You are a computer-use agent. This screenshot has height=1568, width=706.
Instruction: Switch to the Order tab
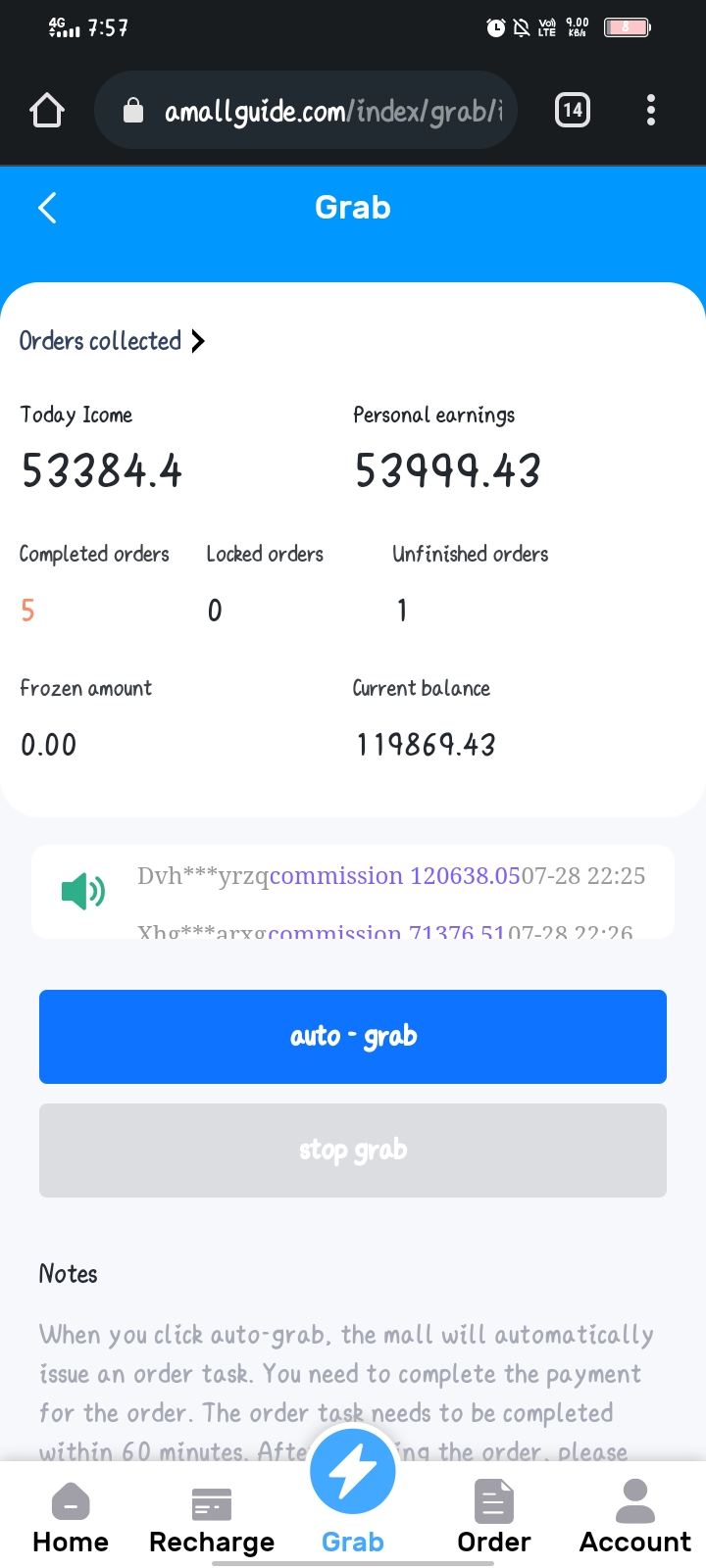[494, 1519]
